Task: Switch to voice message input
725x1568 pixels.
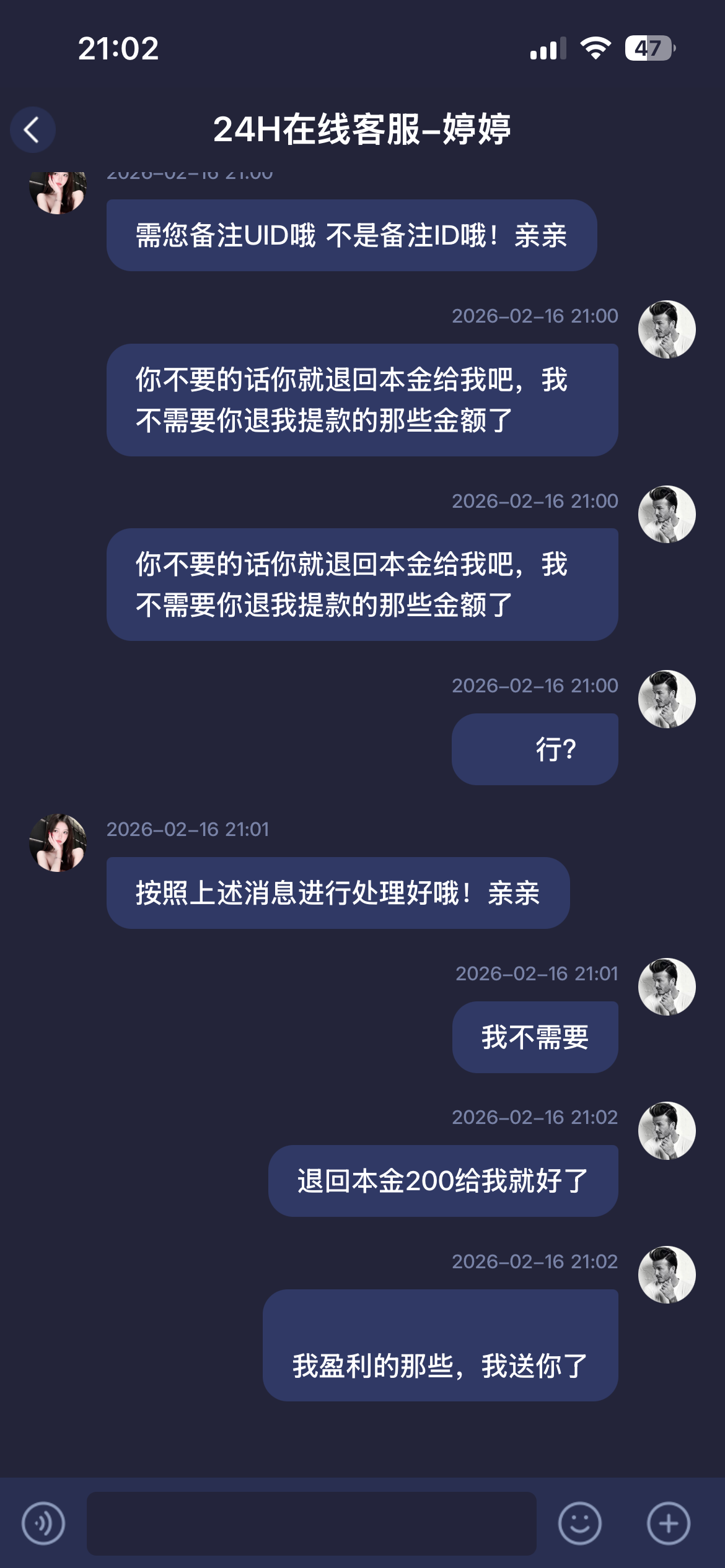Action: click(x=43, y=1523)
